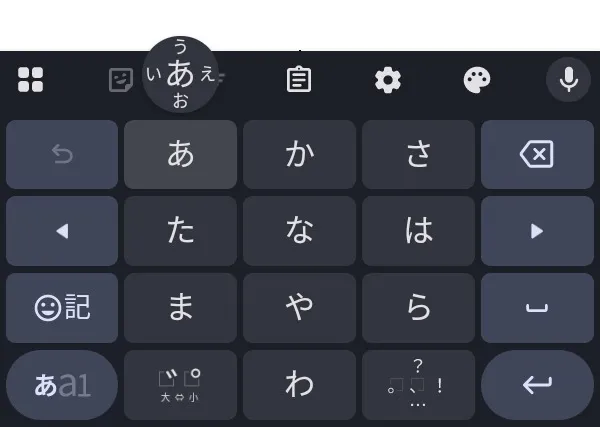
Task: Open the keyboard features grid menu
Action: click(31, 80)
